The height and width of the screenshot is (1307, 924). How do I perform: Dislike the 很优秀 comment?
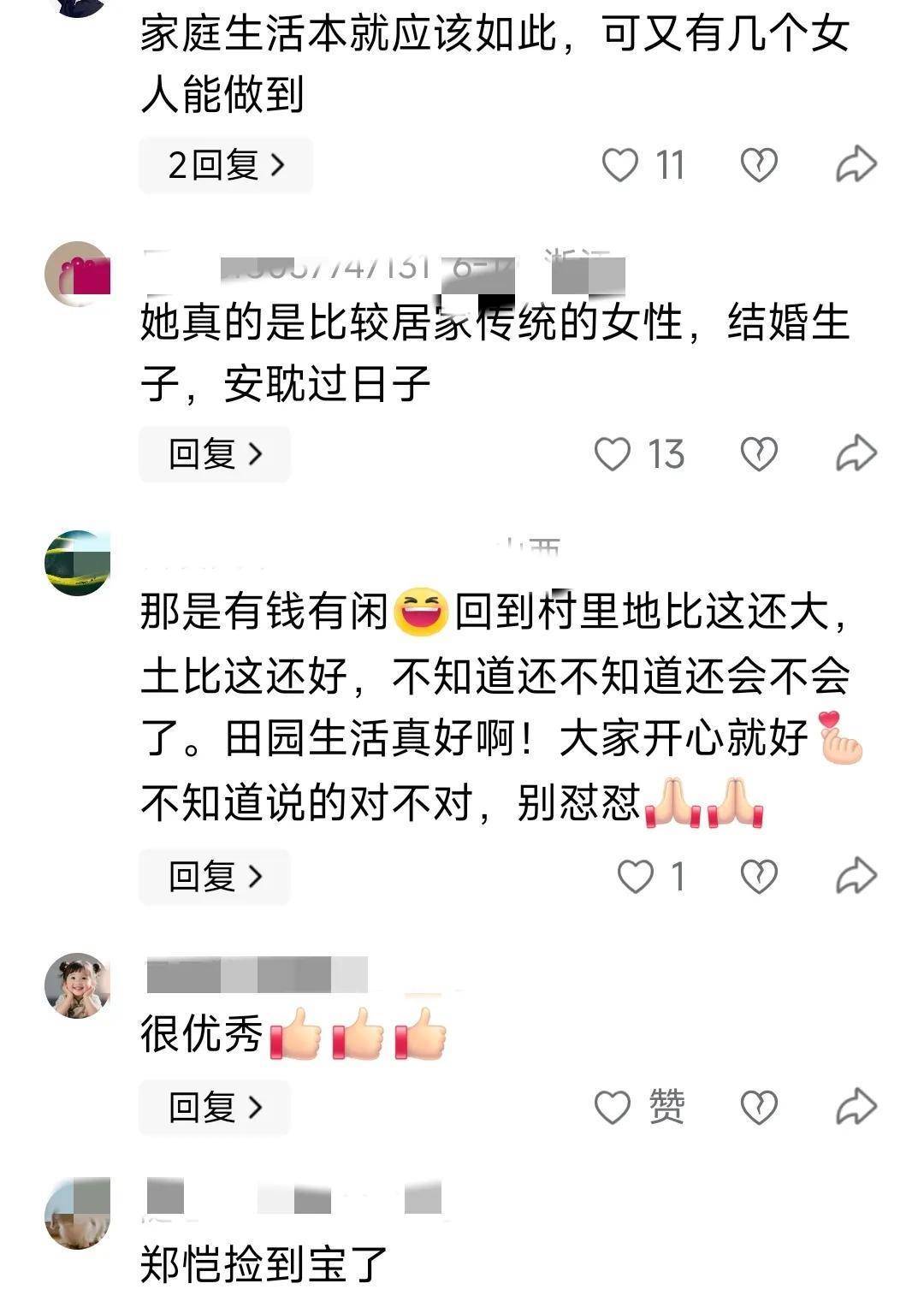click(x=759, y=1108)
